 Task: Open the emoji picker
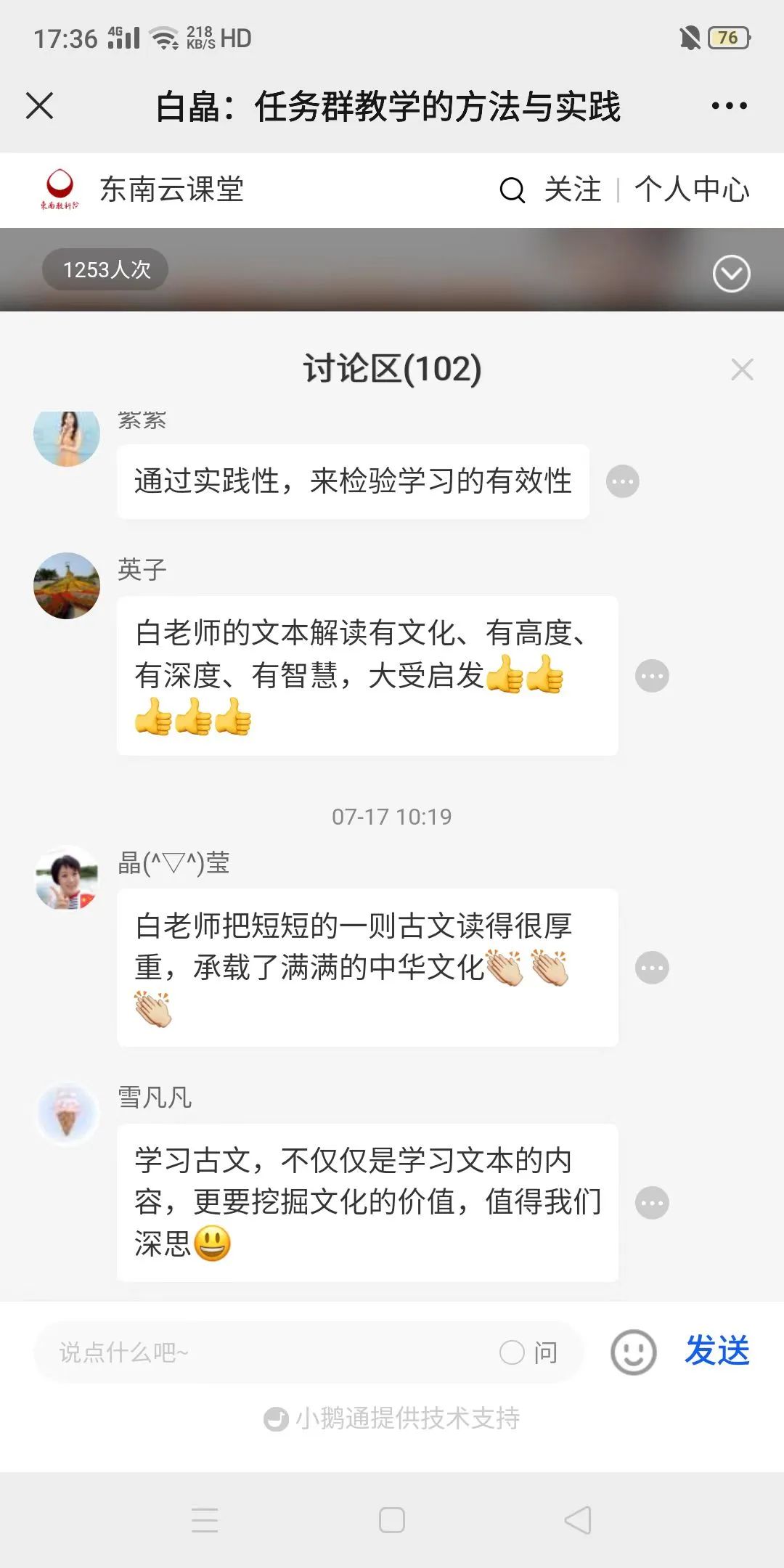point(633,1352)
